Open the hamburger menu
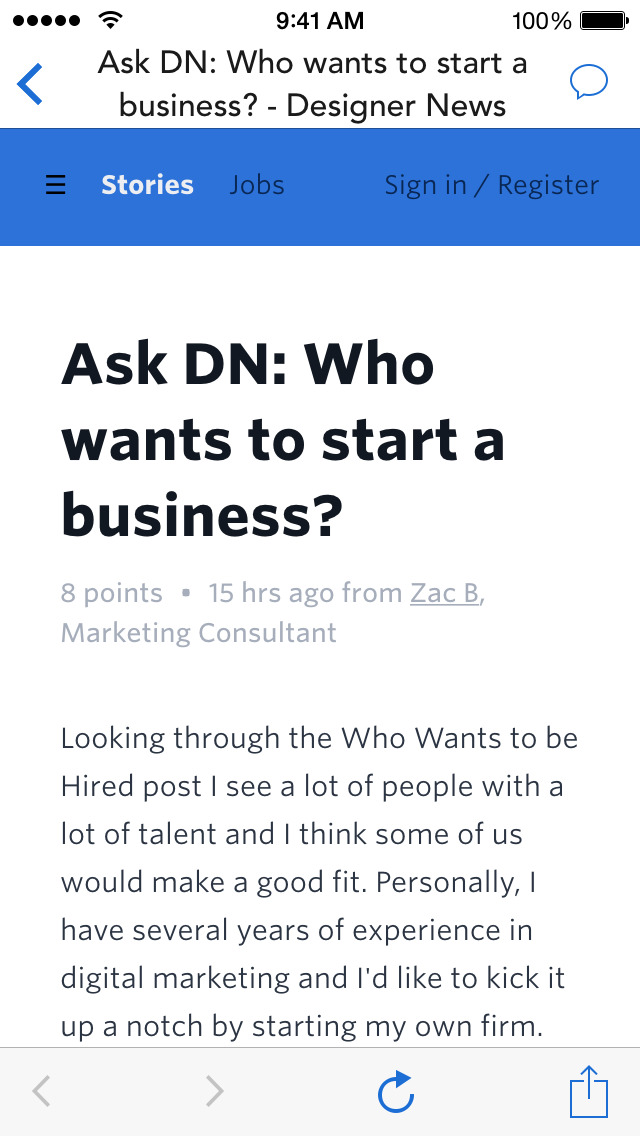This screenshot has width=640, height=1136. (56, 185)
